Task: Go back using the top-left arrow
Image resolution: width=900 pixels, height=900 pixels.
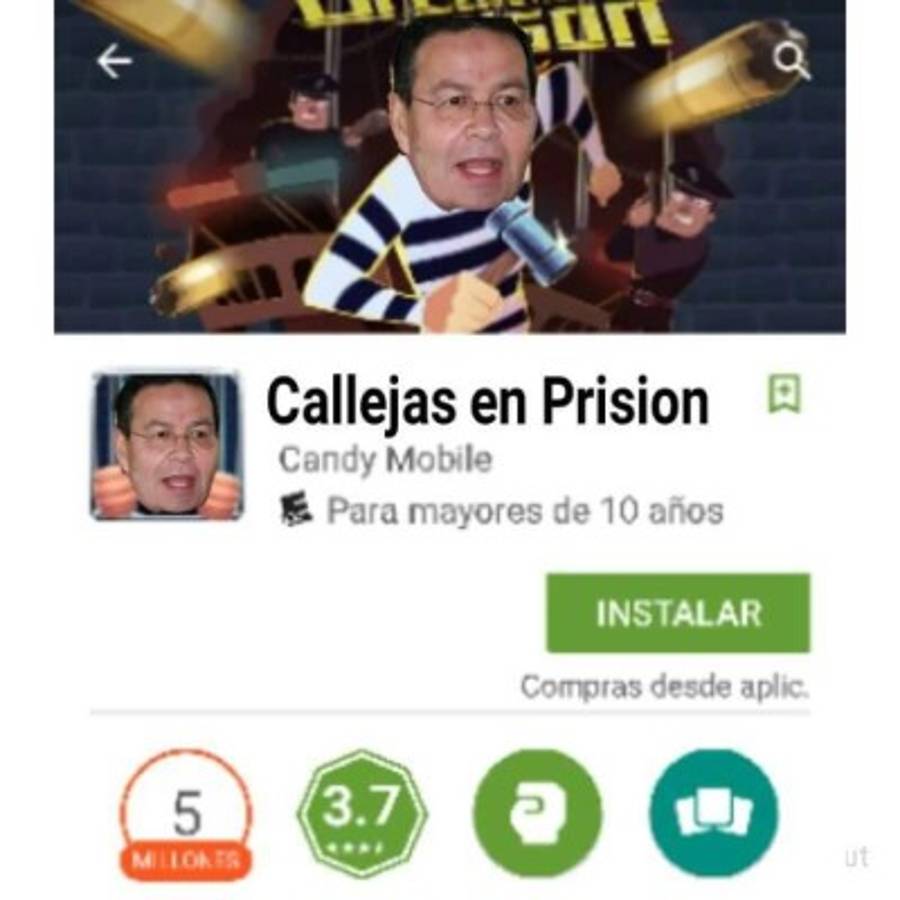Action: 114,62
